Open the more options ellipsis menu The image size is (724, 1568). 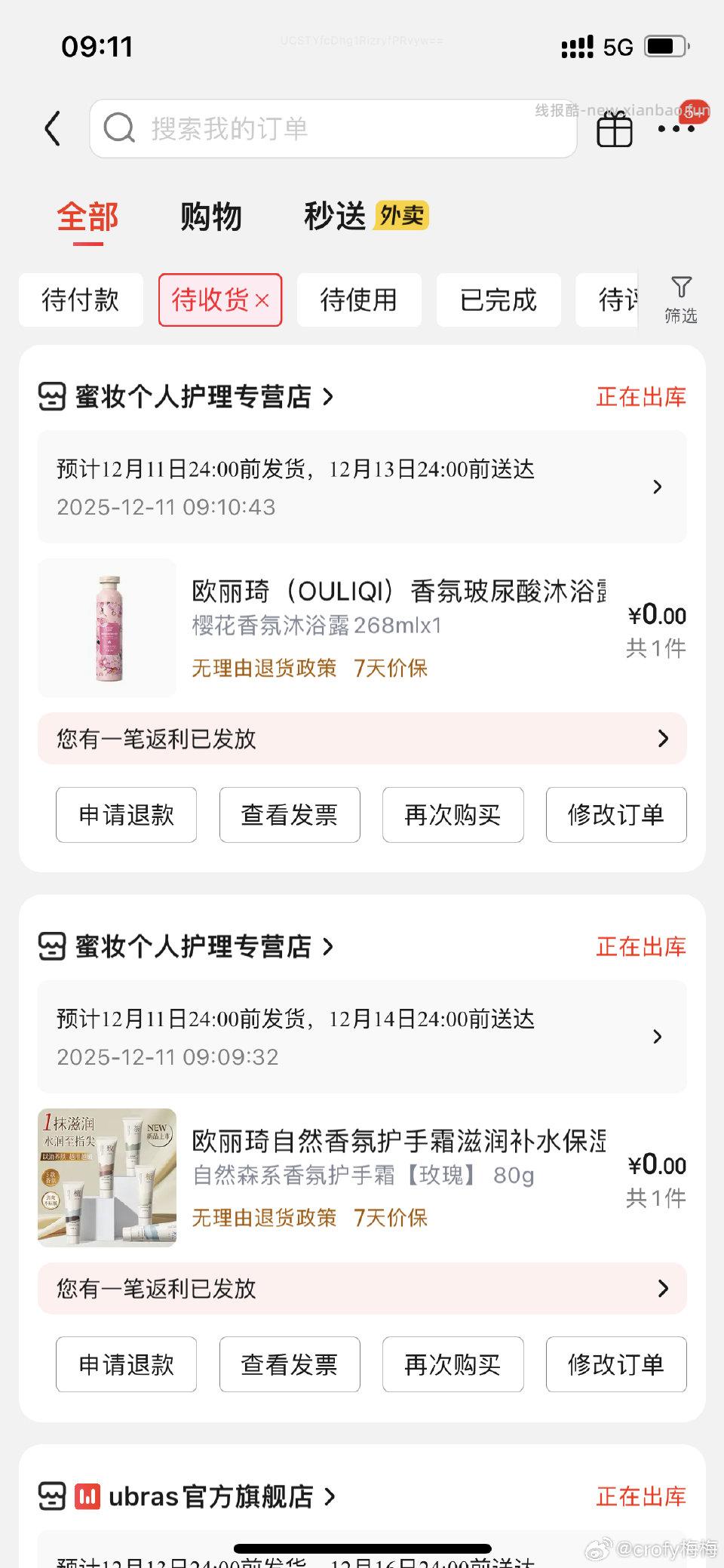click(673, 128)
